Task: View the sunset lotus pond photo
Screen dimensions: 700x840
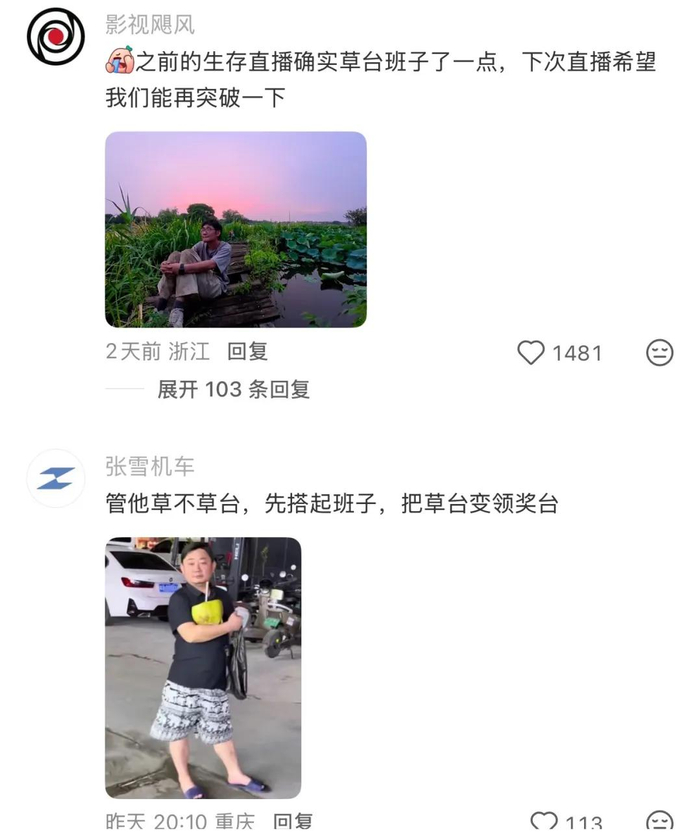Action: click(236, 229)
